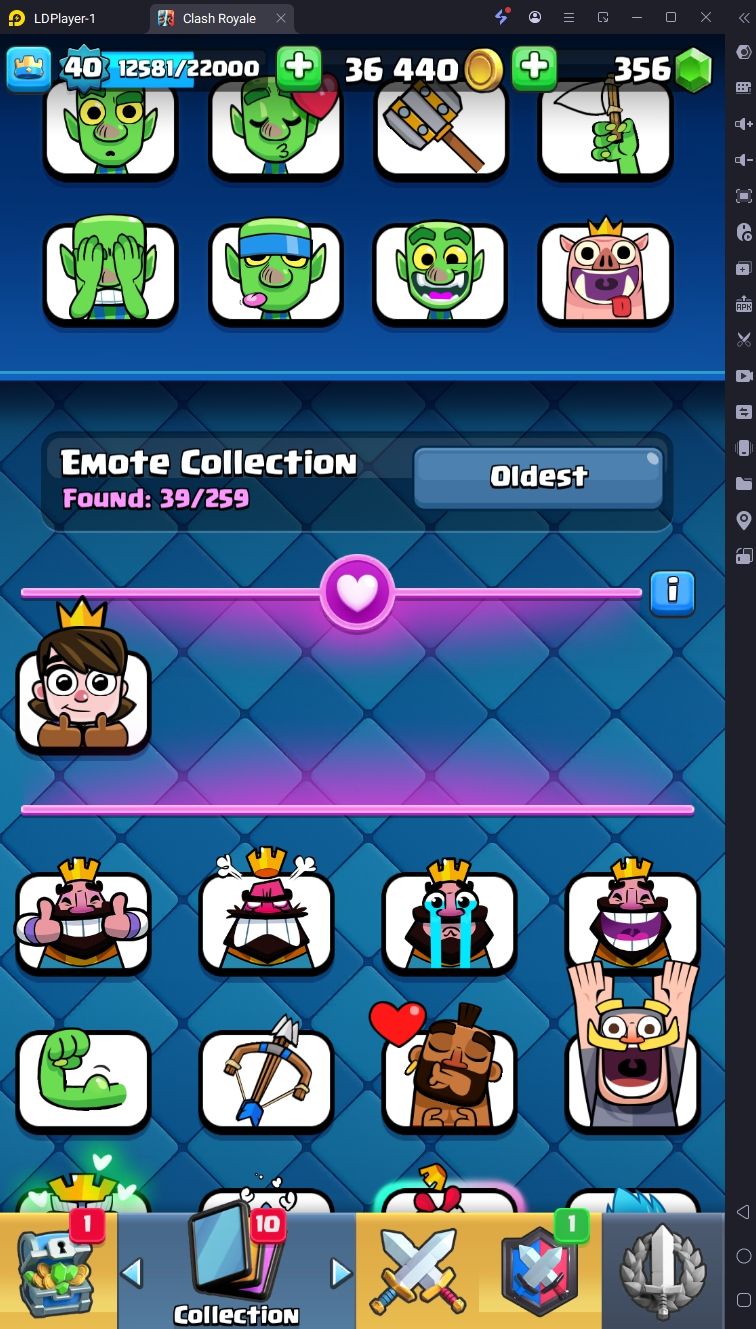Select the Hog Rider heart emote
Image resolution: width=756 pixels, height=1329 pixels.
pyautogui.click(x=449, y=1080)
